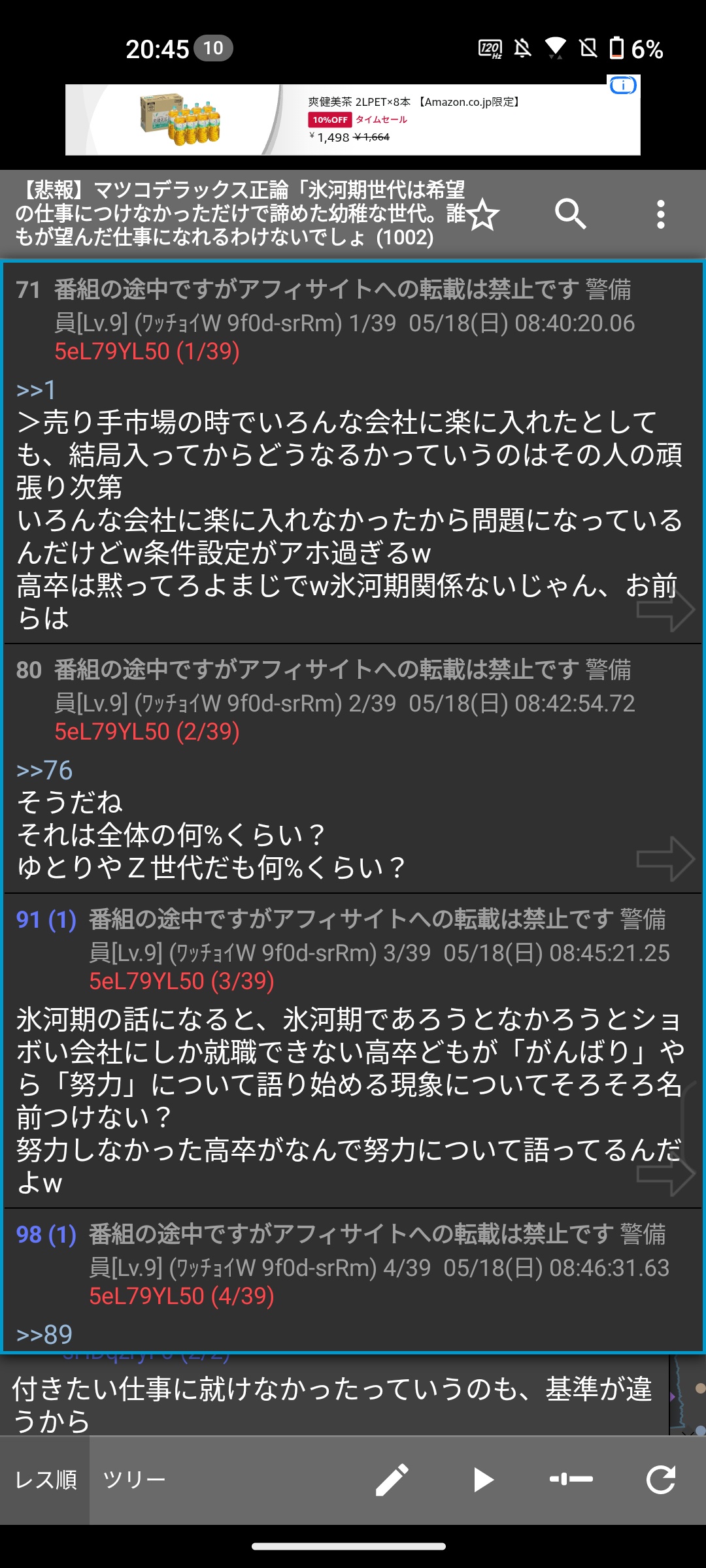Follow the >>1 anchor in post 71
Screen dimensions: 706x1568
click(x=37, y=390)
